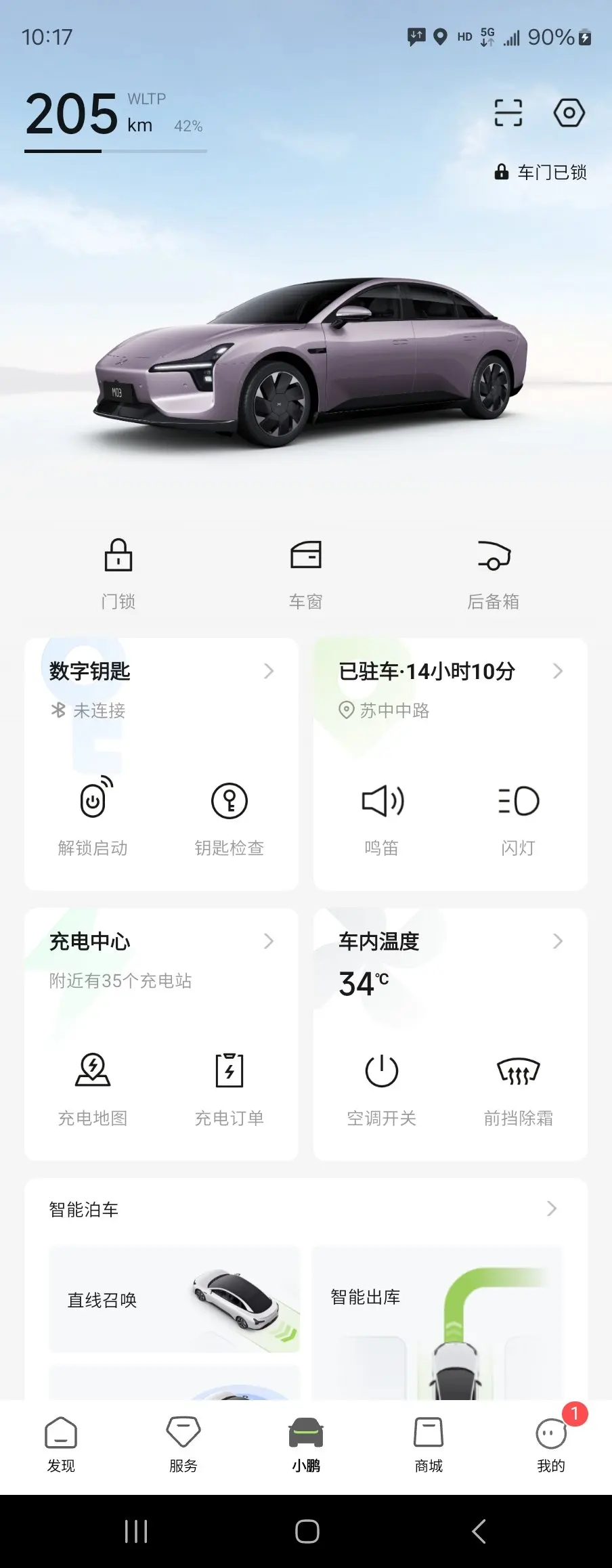
Task: Run the 钥匙检查 key check
Action: (230, 816)
